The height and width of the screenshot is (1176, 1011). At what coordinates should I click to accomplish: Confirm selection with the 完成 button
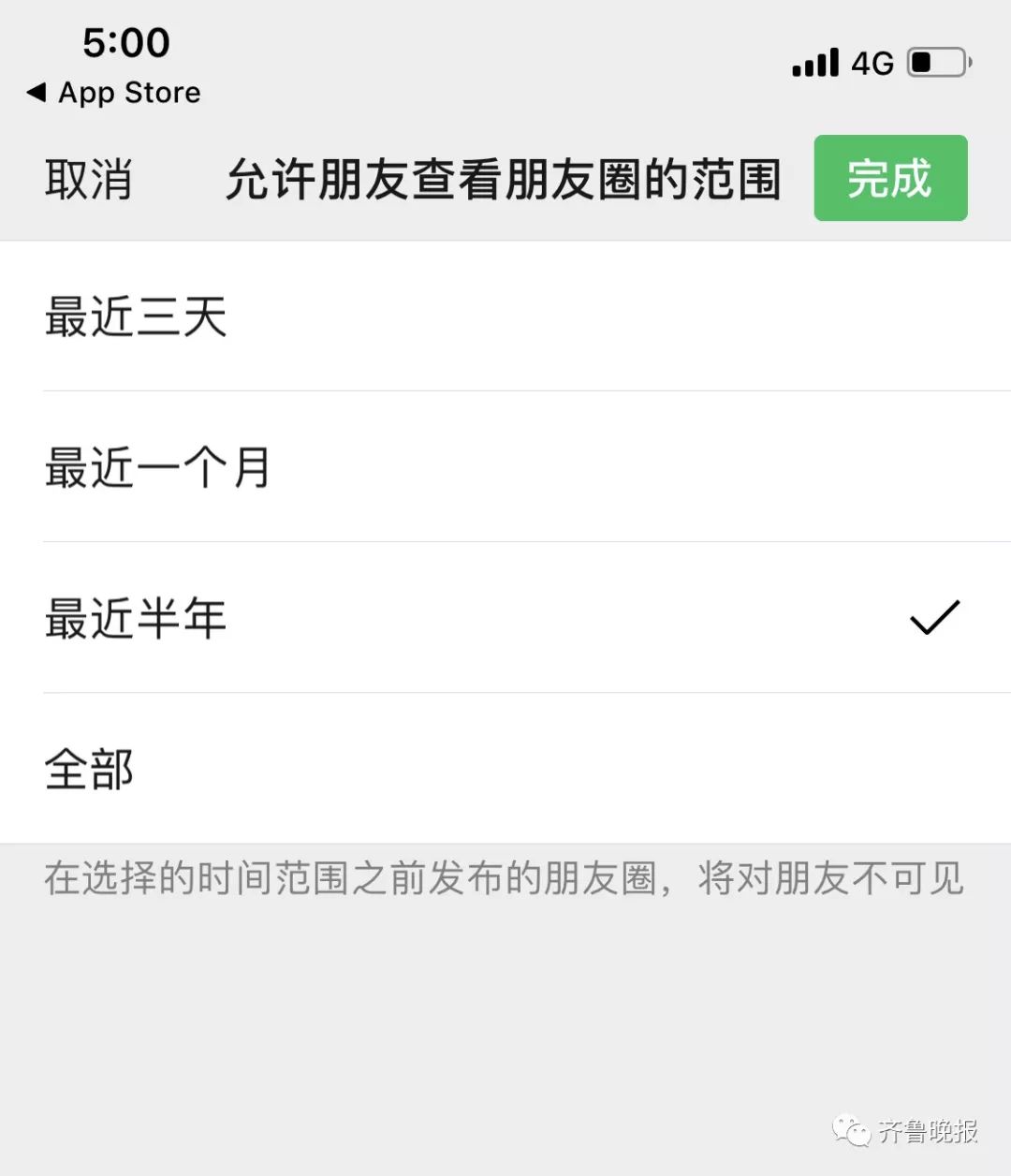pyautogui.click(x=889, y=178)
